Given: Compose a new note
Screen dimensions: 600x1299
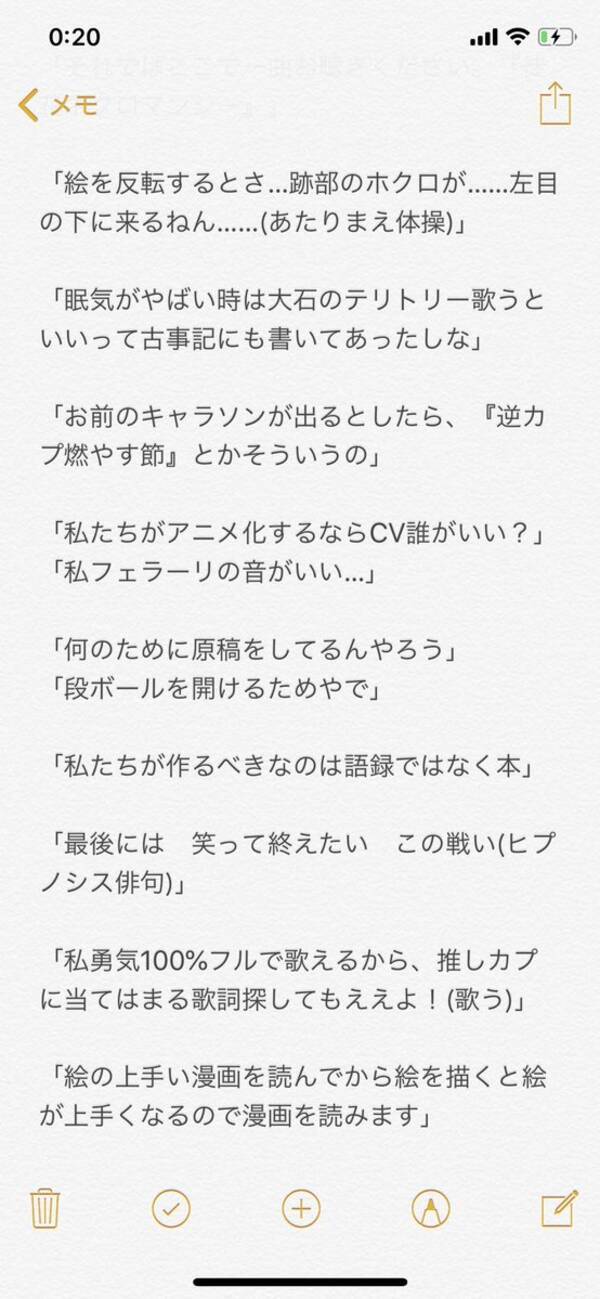Looking at the screenshot, I should click(558, 1208).
